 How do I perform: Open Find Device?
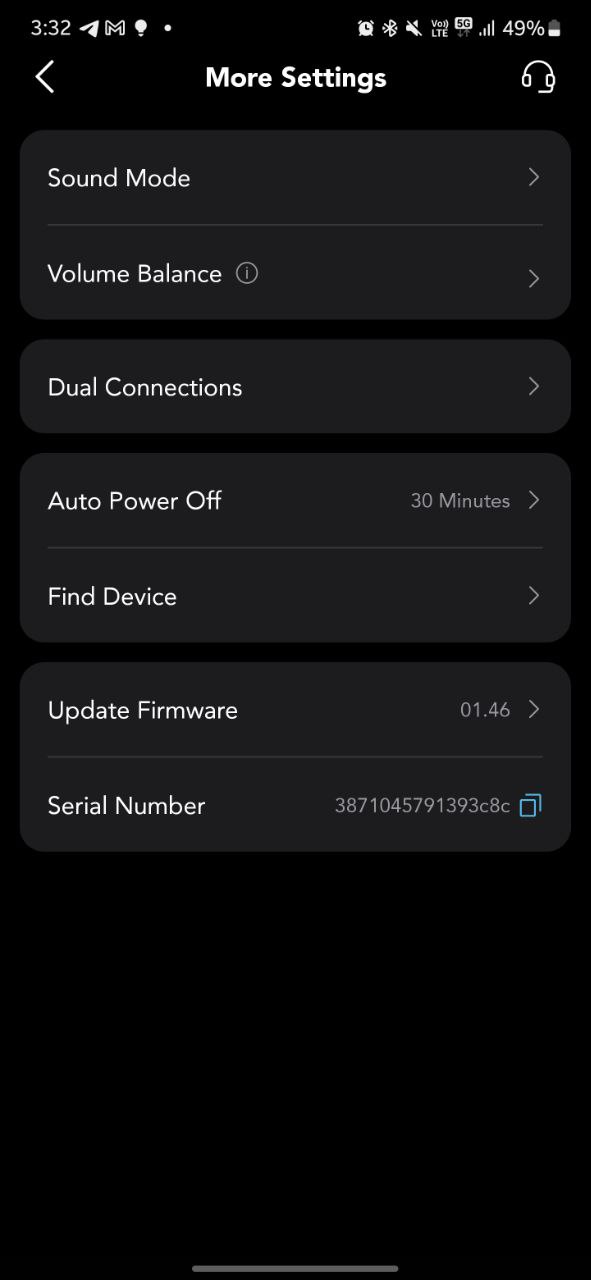coord(295,596)
